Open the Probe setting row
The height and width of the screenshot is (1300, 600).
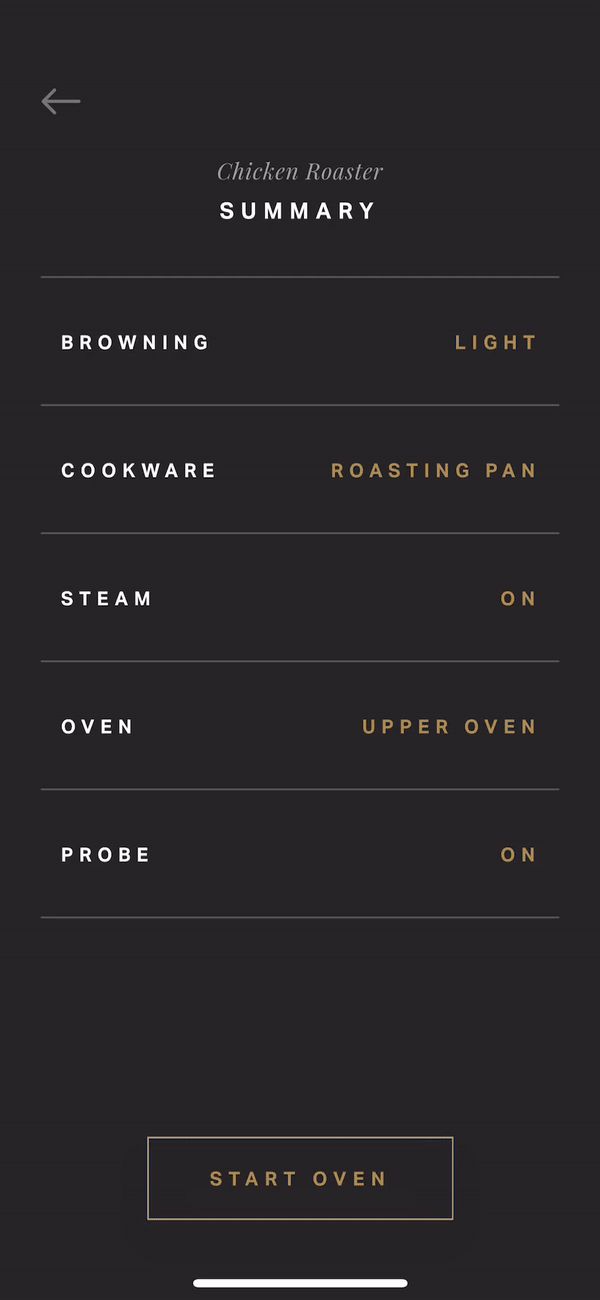300,853
